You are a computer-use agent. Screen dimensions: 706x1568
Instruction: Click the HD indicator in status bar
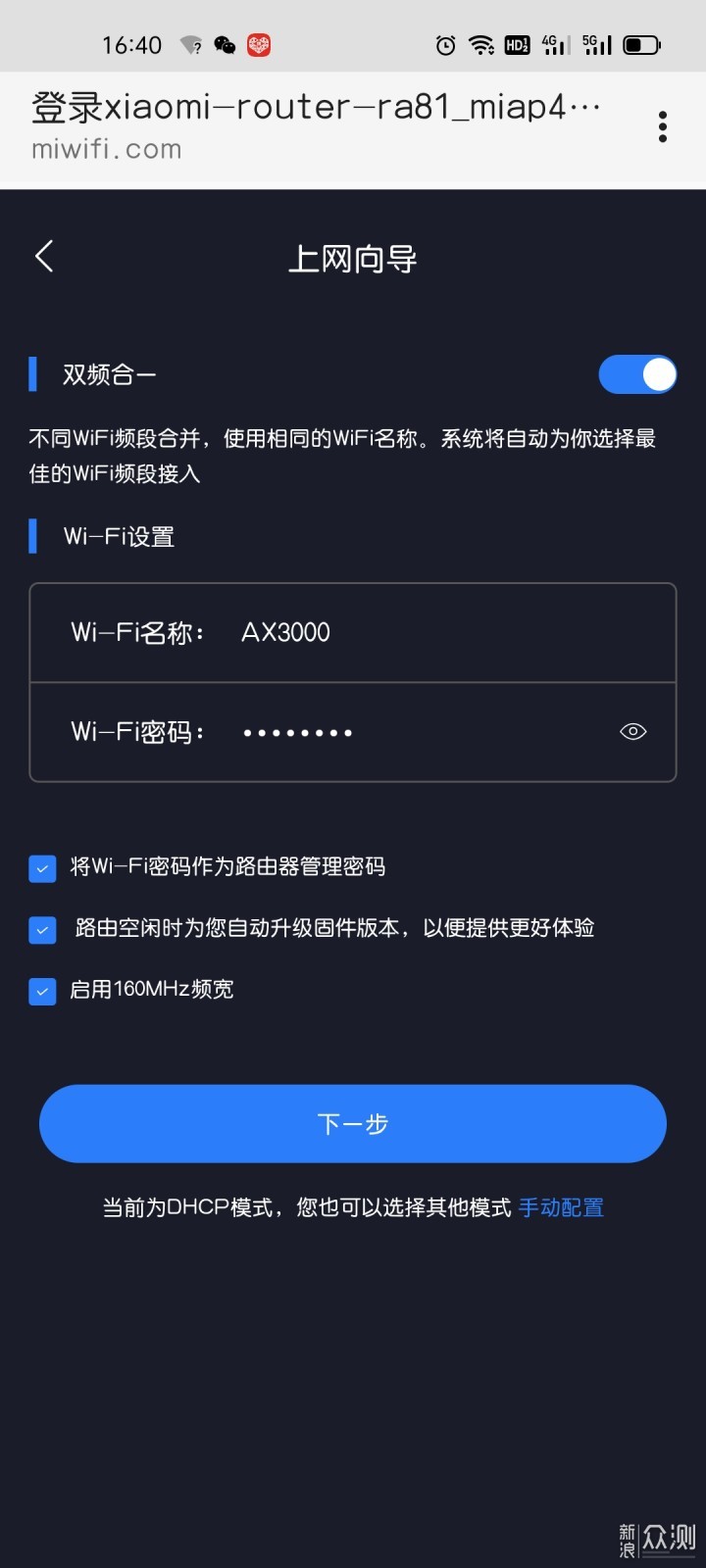point(517,44)
